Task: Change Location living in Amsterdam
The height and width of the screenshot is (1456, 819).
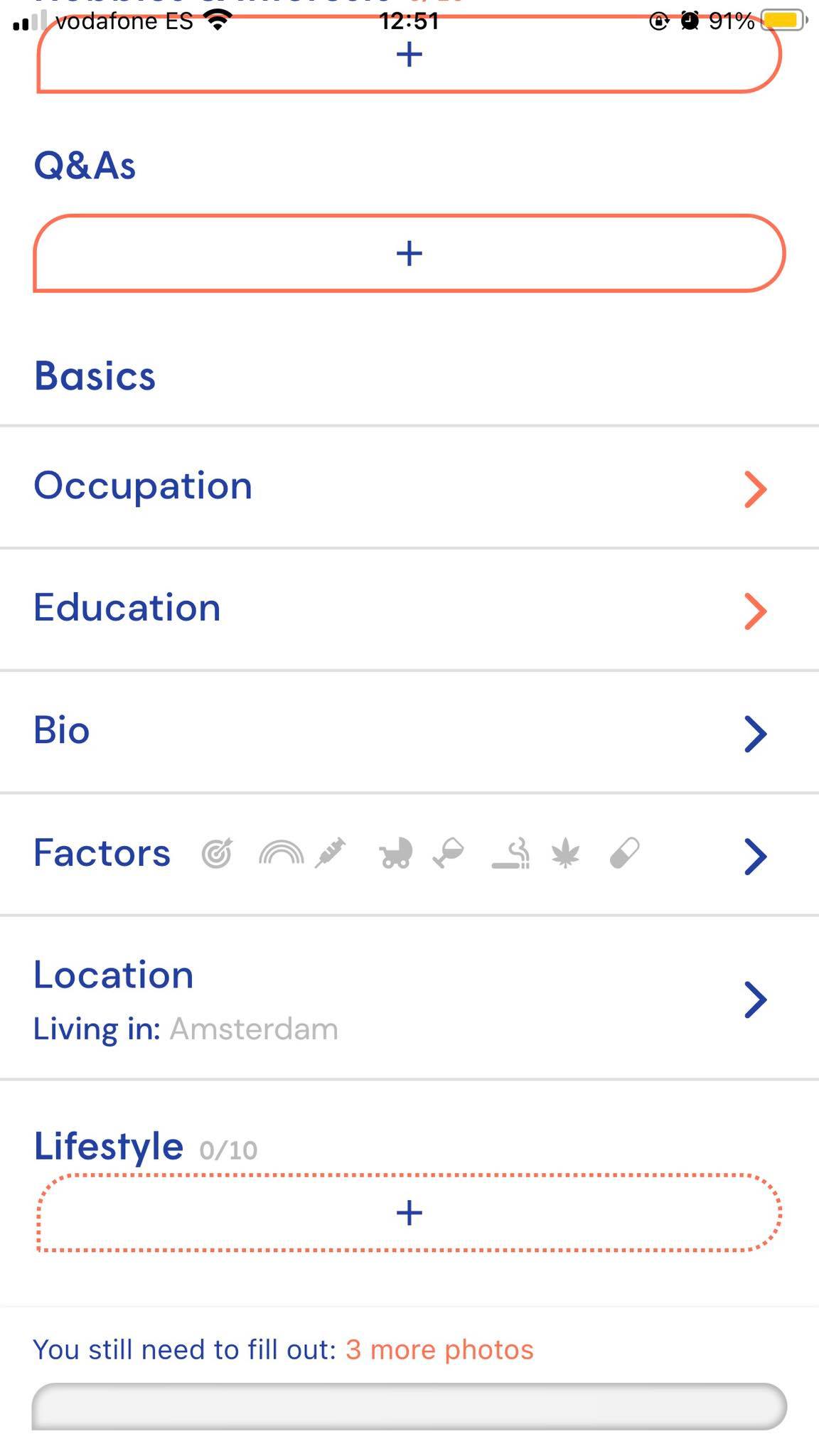Action: pos(409,998)
